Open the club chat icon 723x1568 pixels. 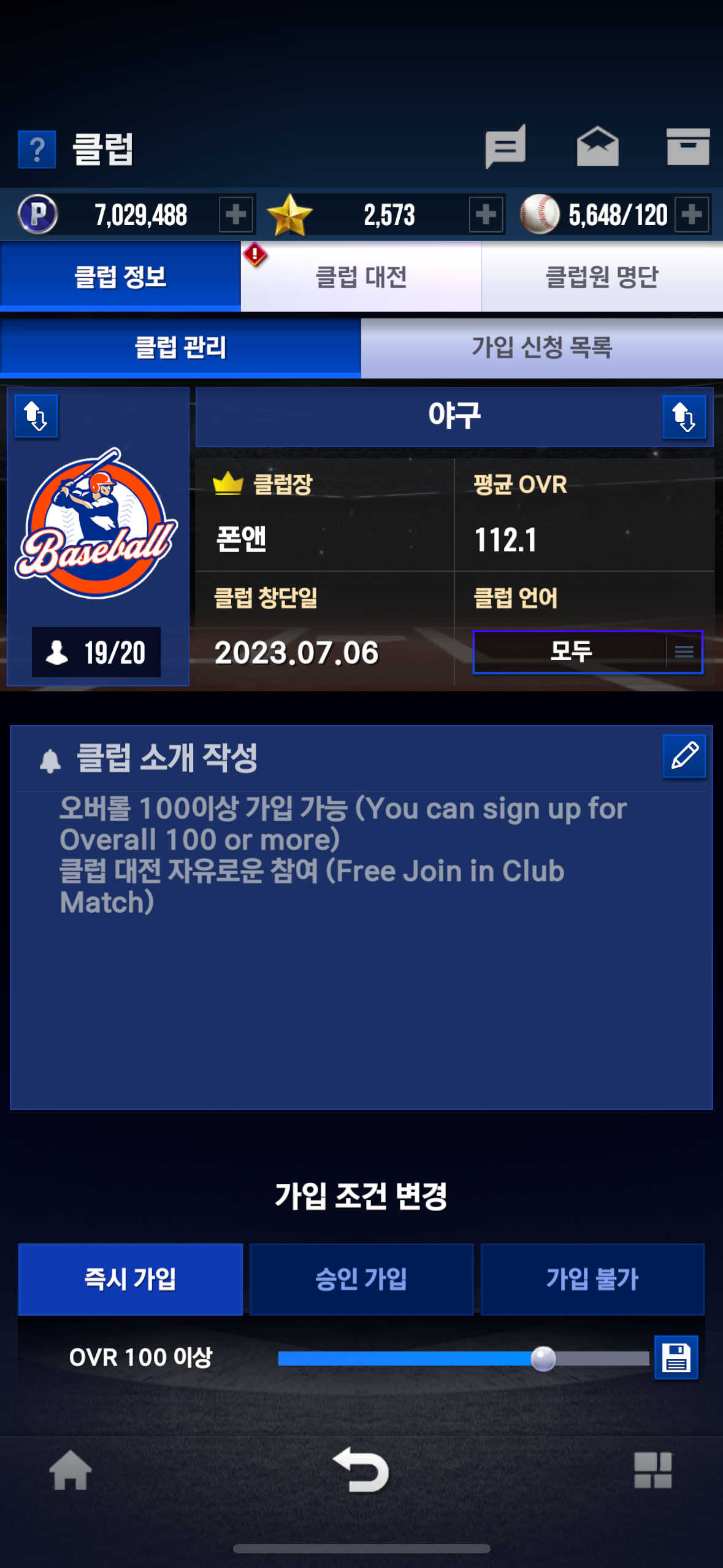tap(505, 147)
